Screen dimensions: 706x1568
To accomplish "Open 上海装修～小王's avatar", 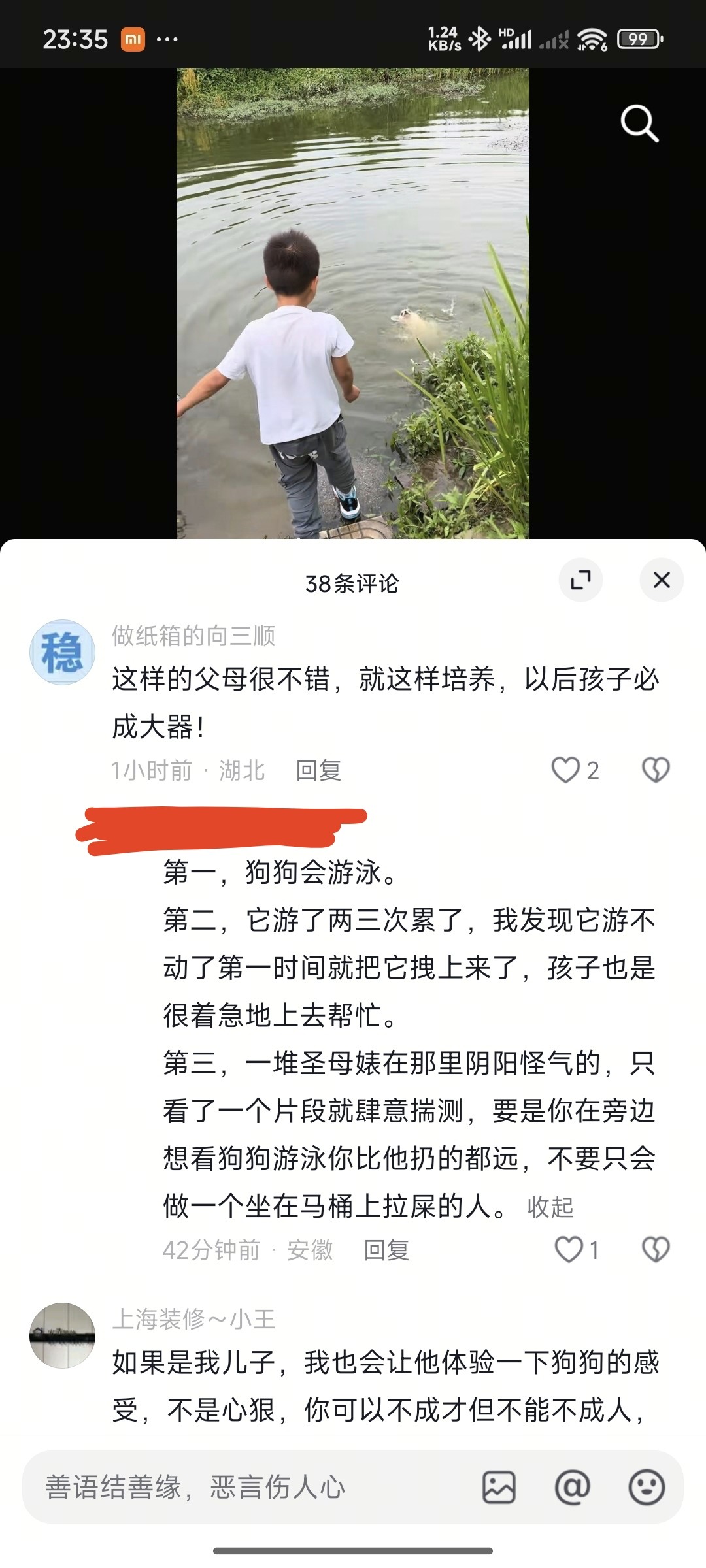I will [63, 1335].
